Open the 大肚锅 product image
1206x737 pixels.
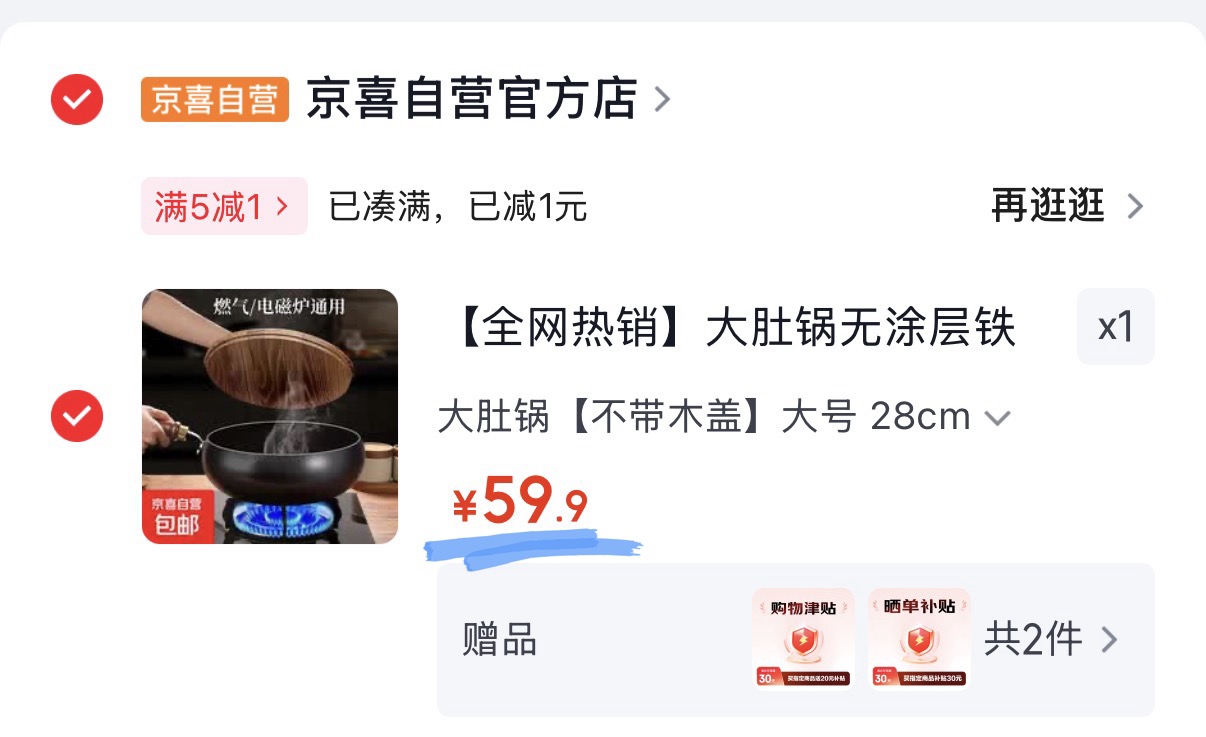pos(270,416)
